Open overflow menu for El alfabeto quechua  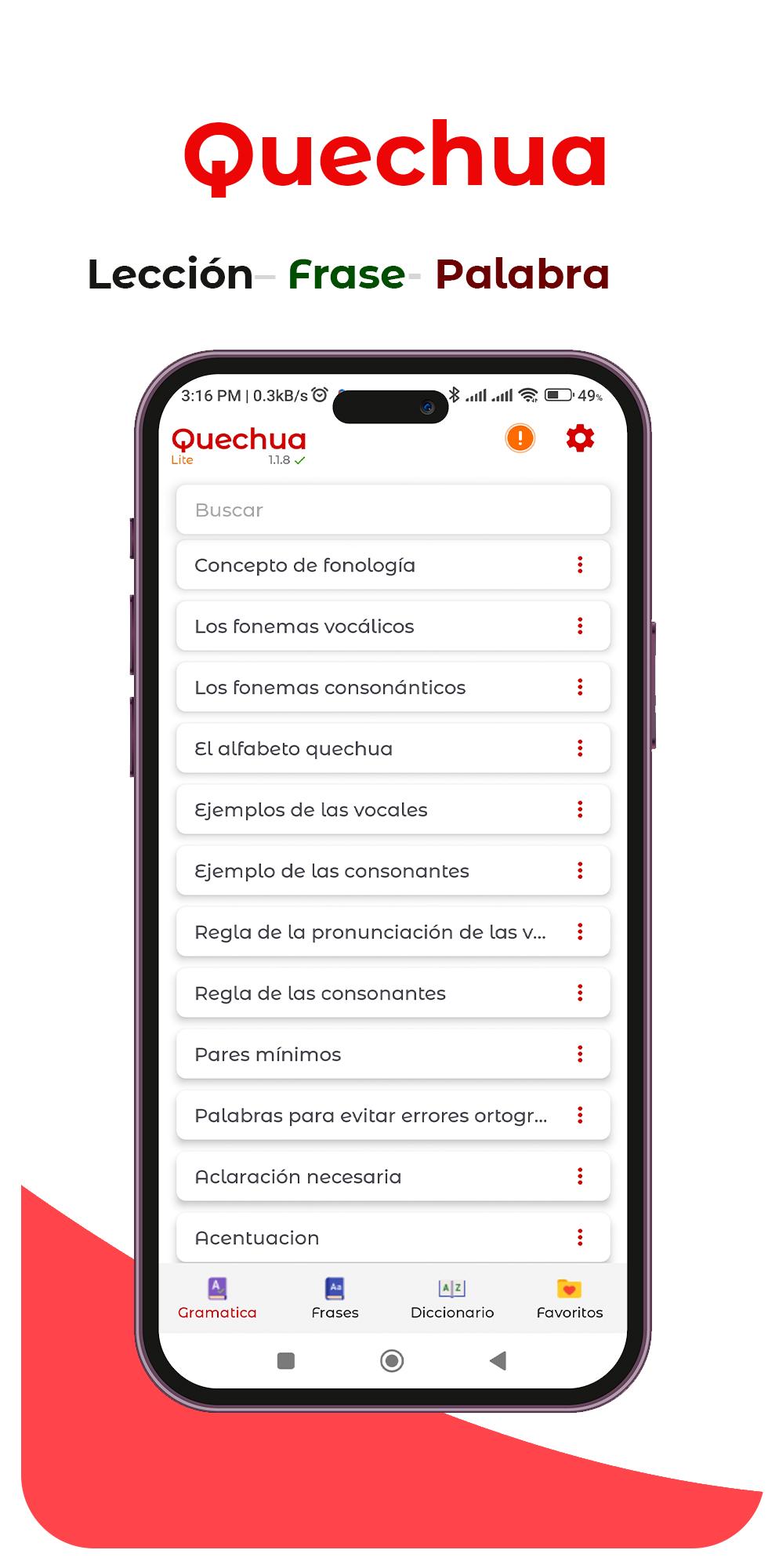point(580,748)
